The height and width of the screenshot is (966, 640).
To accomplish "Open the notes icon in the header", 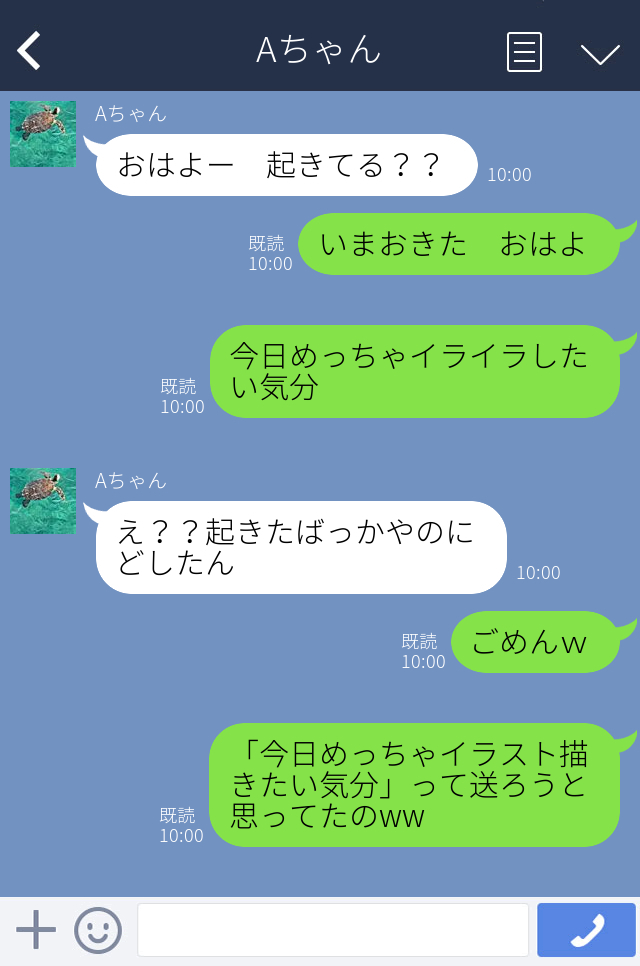I will (524, 52).
